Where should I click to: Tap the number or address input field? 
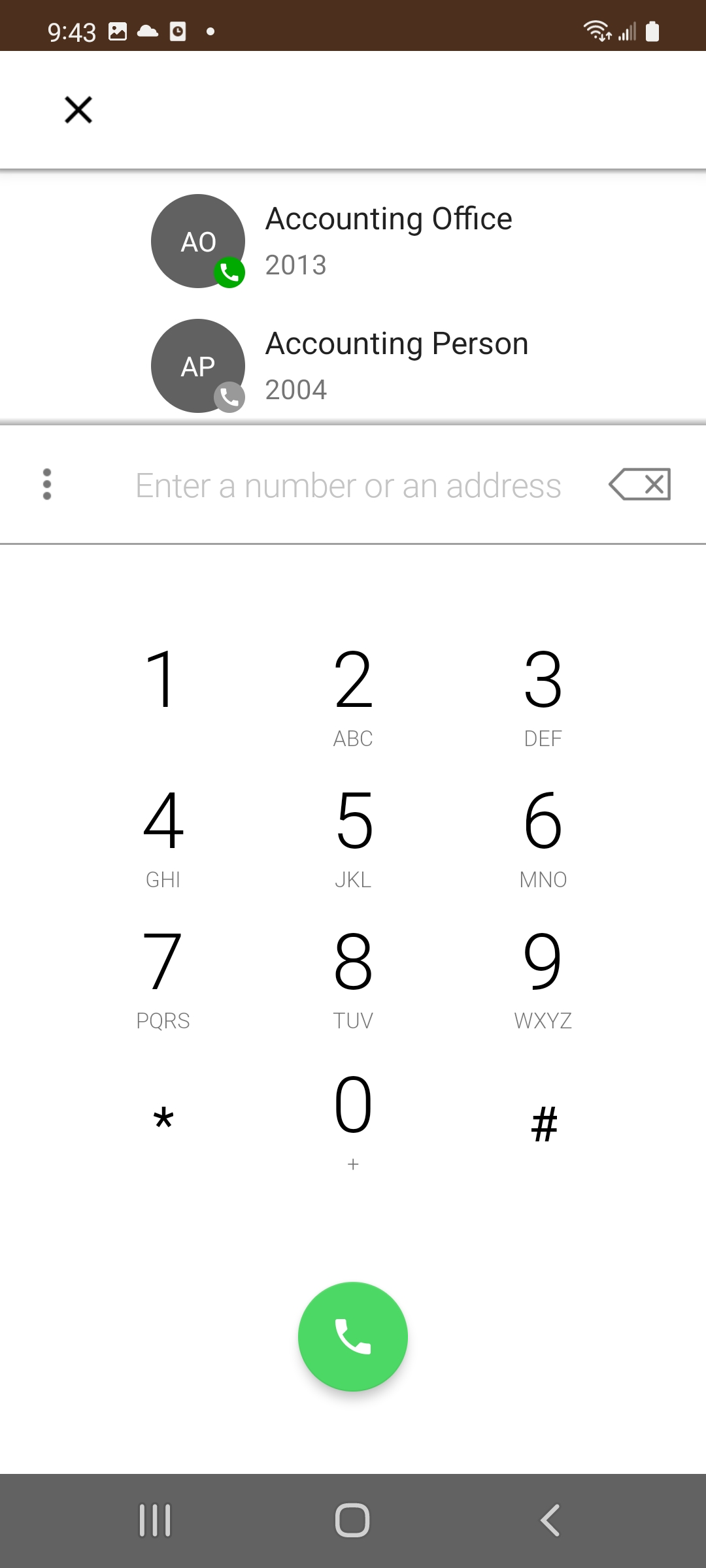[348, 485]
